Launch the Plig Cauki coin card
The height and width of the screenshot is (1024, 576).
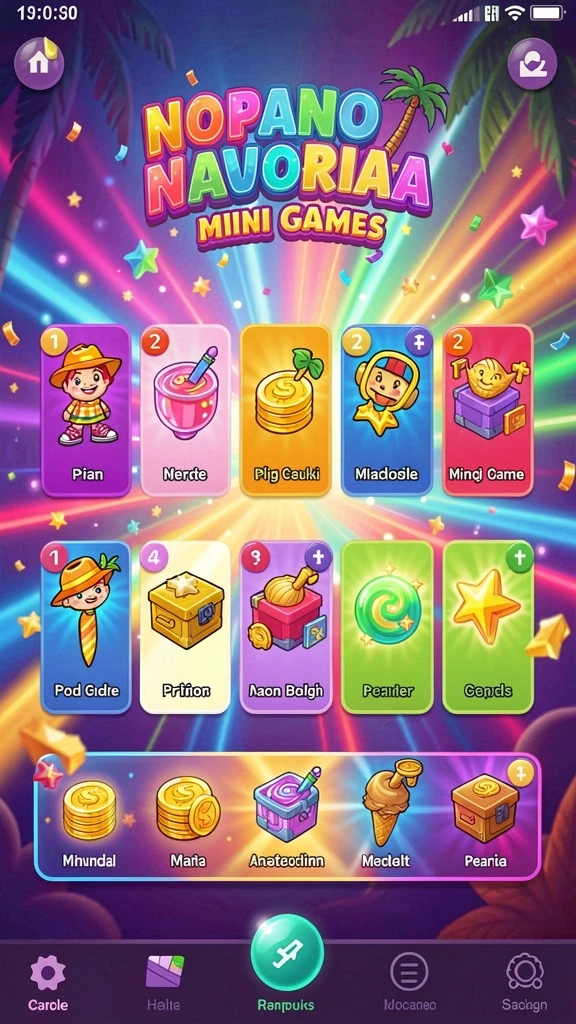click(x=285, y=411)
